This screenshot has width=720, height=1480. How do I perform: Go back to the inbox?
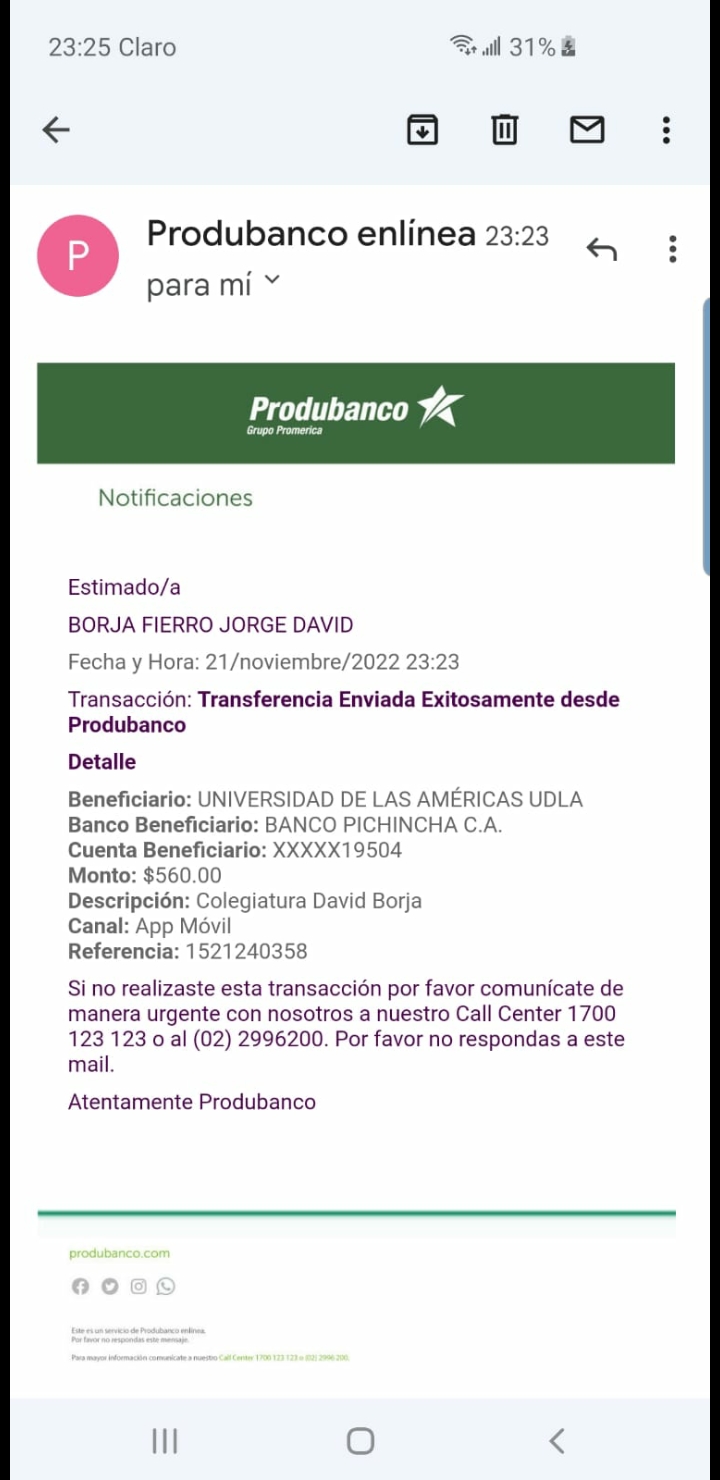56,129
